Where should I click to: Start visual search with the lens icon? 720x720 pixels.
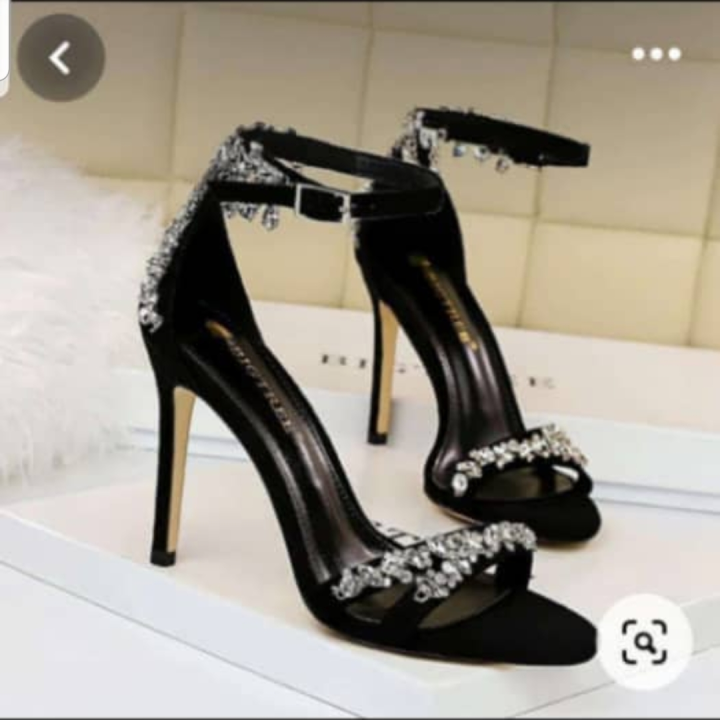tap(644, 641)
